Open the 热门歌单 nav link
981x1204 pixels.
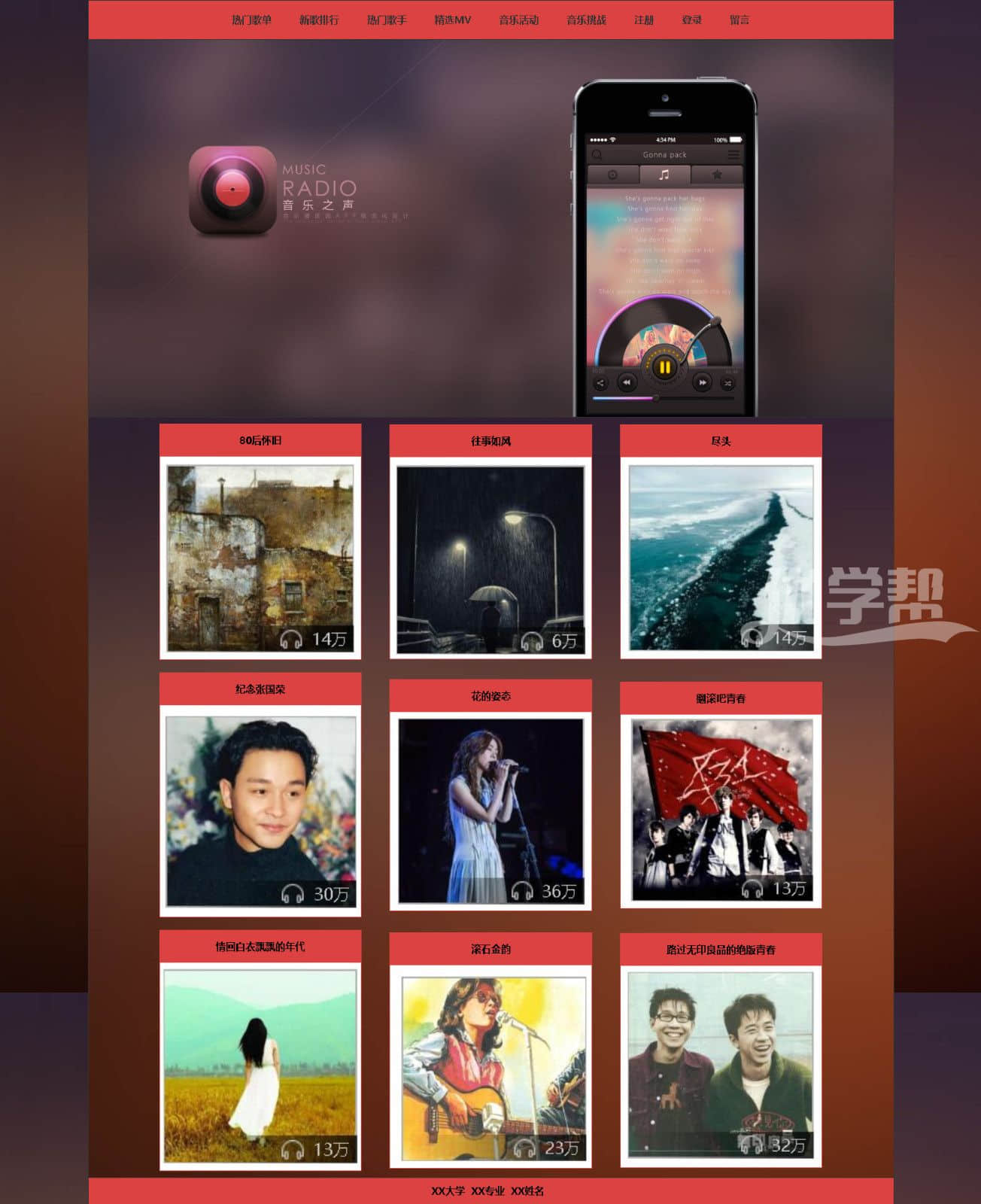[x=251, y=20]
